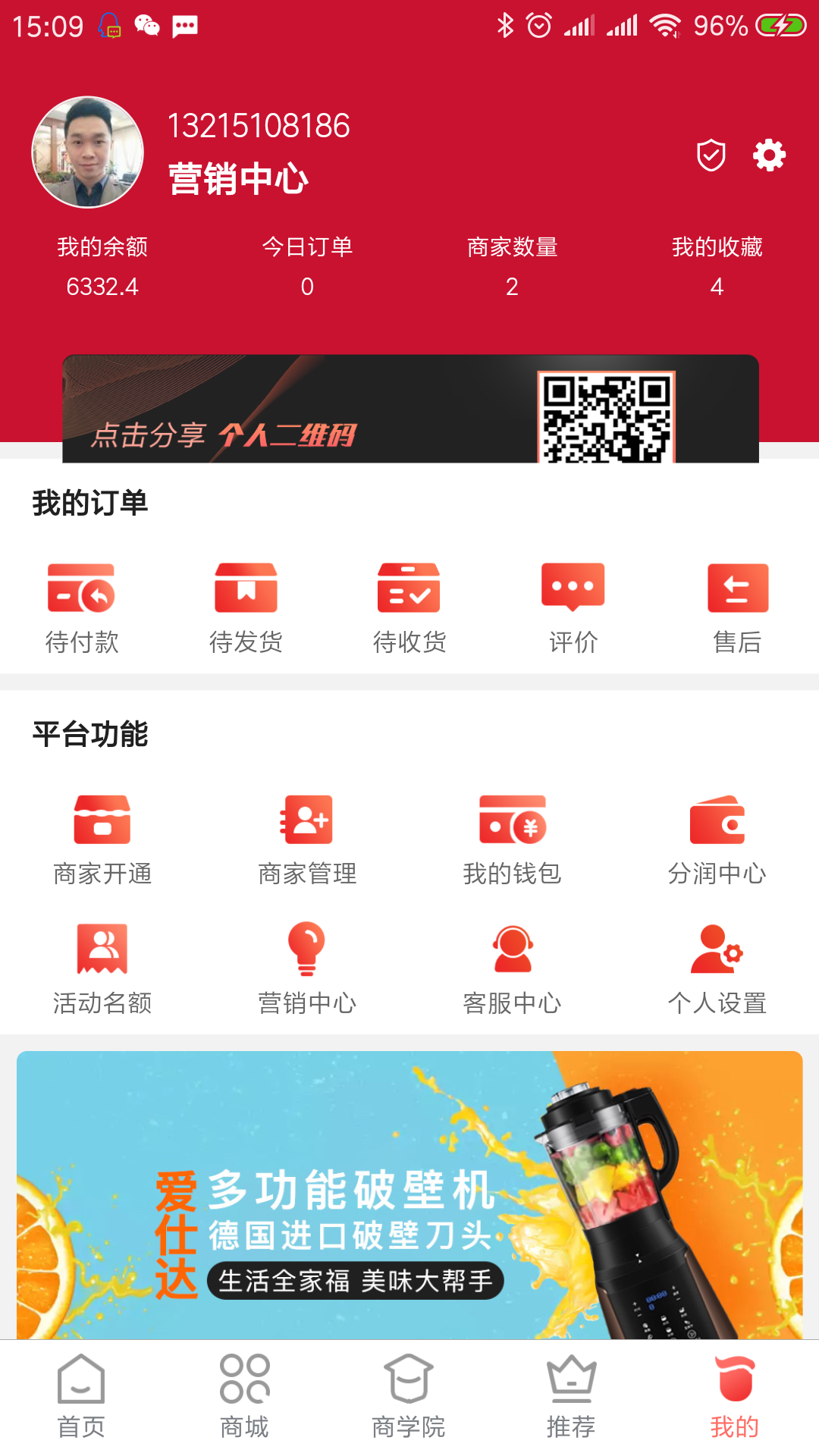819x1456 pixels.
Task: Switch to the 首页 home tab
Action: coord(81,1396)
